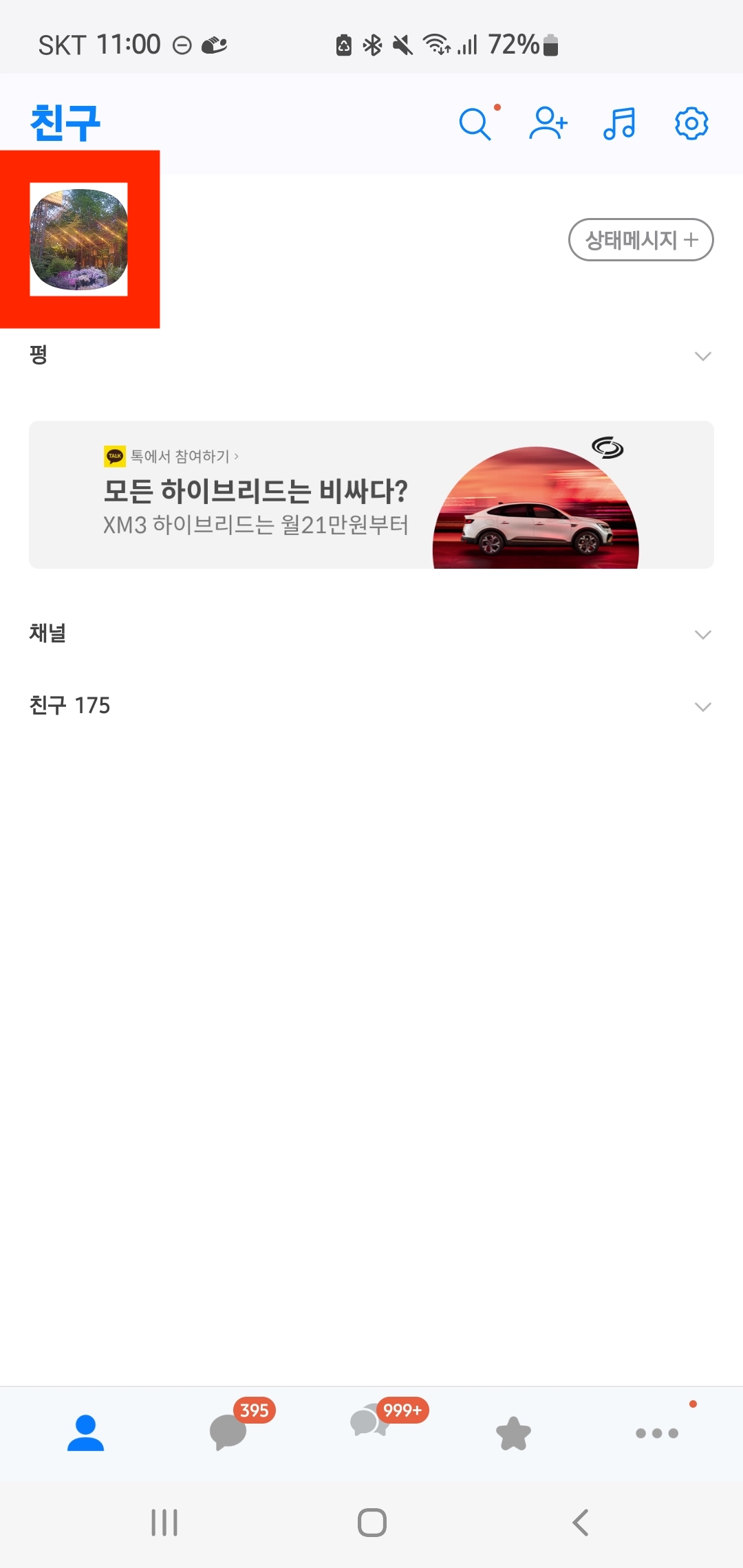Open the settings gear icon
This screenshot has height=1568, width=743.
690,124
